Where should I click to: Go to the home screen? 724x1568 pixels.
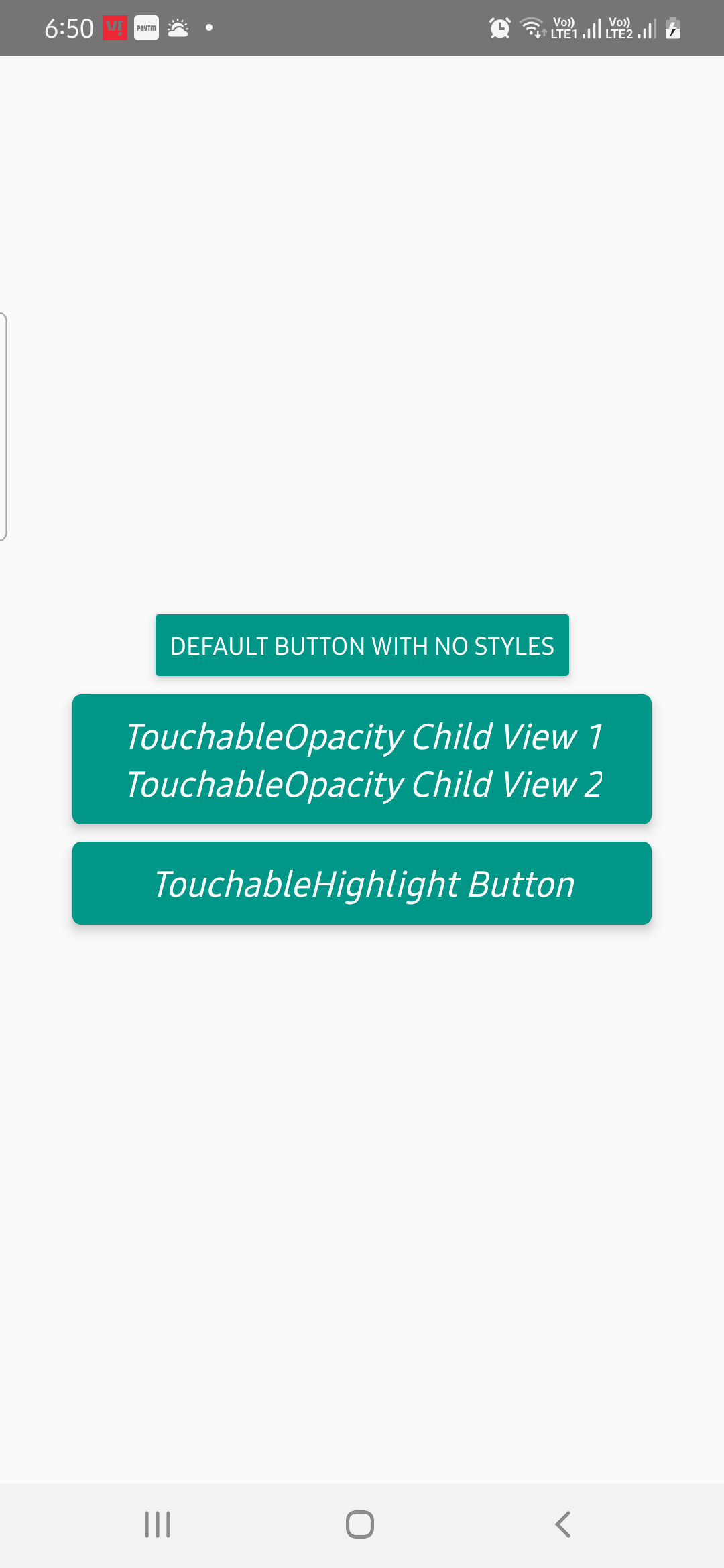click(x=360, y=1524)
